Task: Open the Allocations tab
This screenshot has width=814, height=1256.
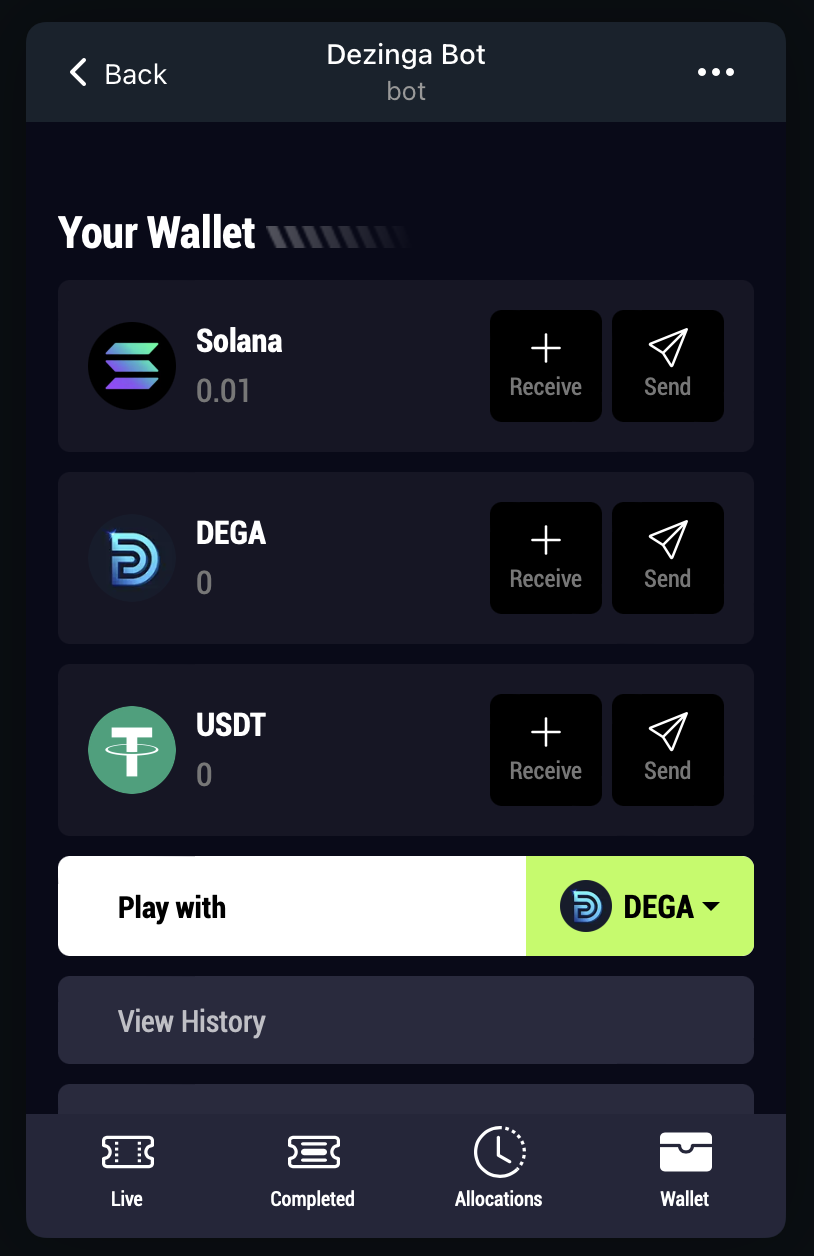Action: point(499,1167)
